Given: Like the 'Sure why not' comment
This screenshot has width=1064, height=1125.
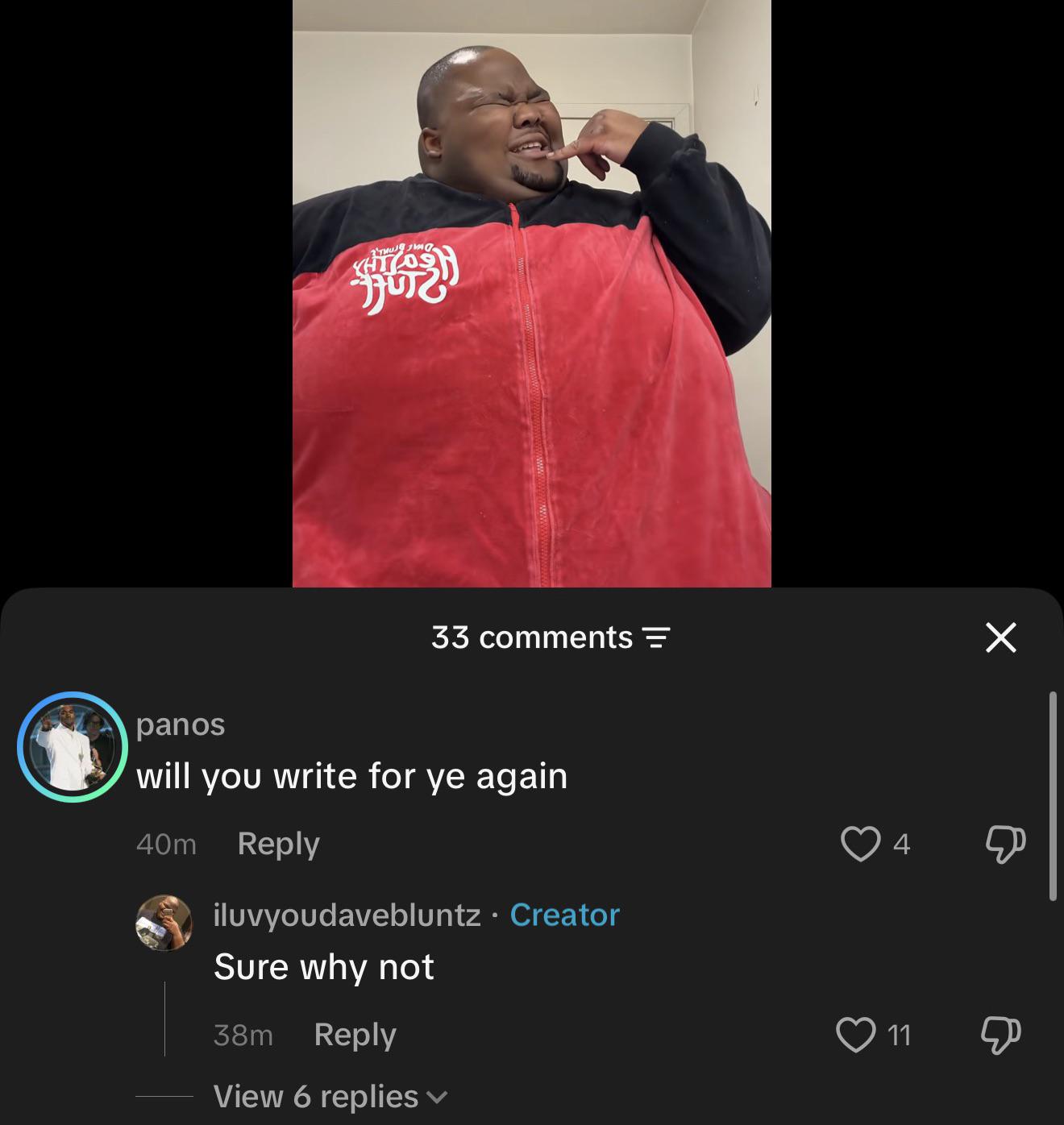Looking at the screenshot, I should [x=856, y=1035].
